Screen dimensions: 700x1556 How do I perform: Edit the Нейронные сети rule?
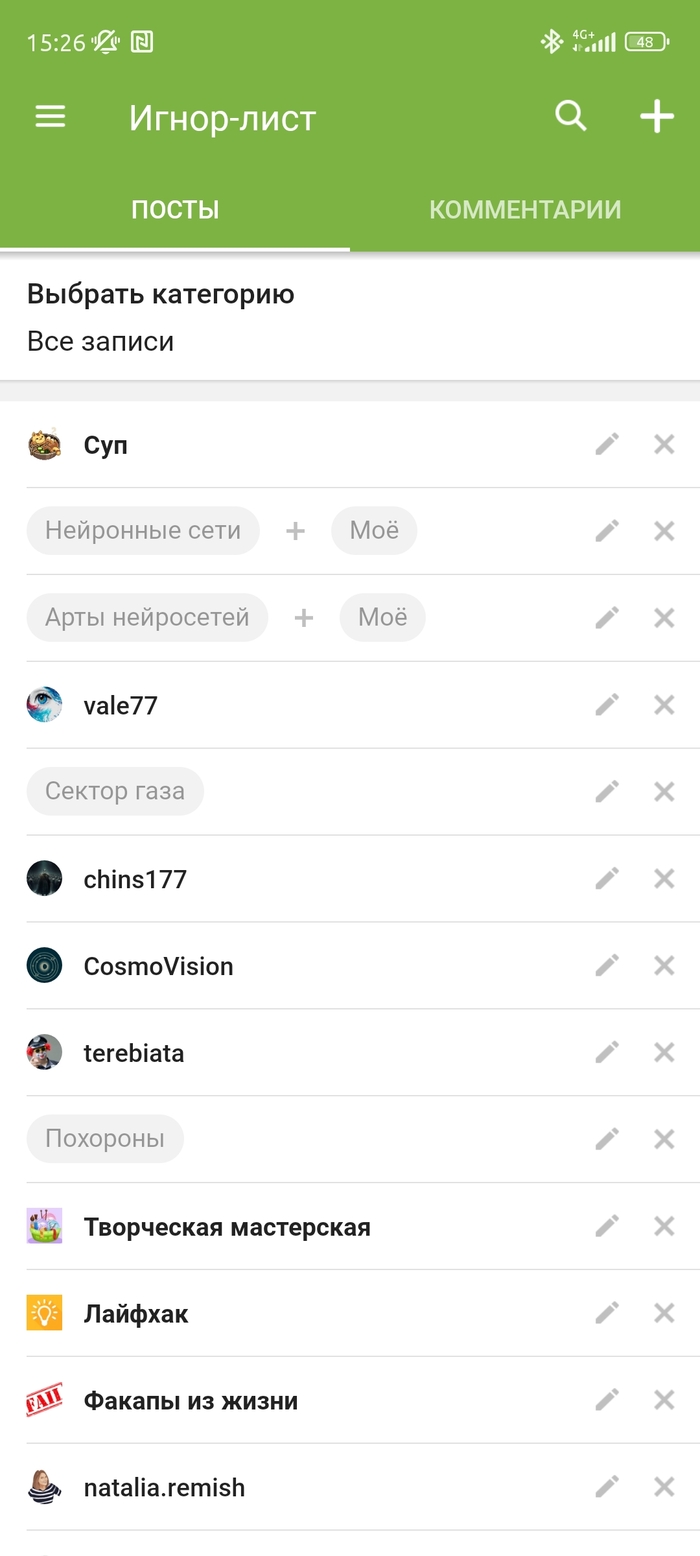pos(607,531)
